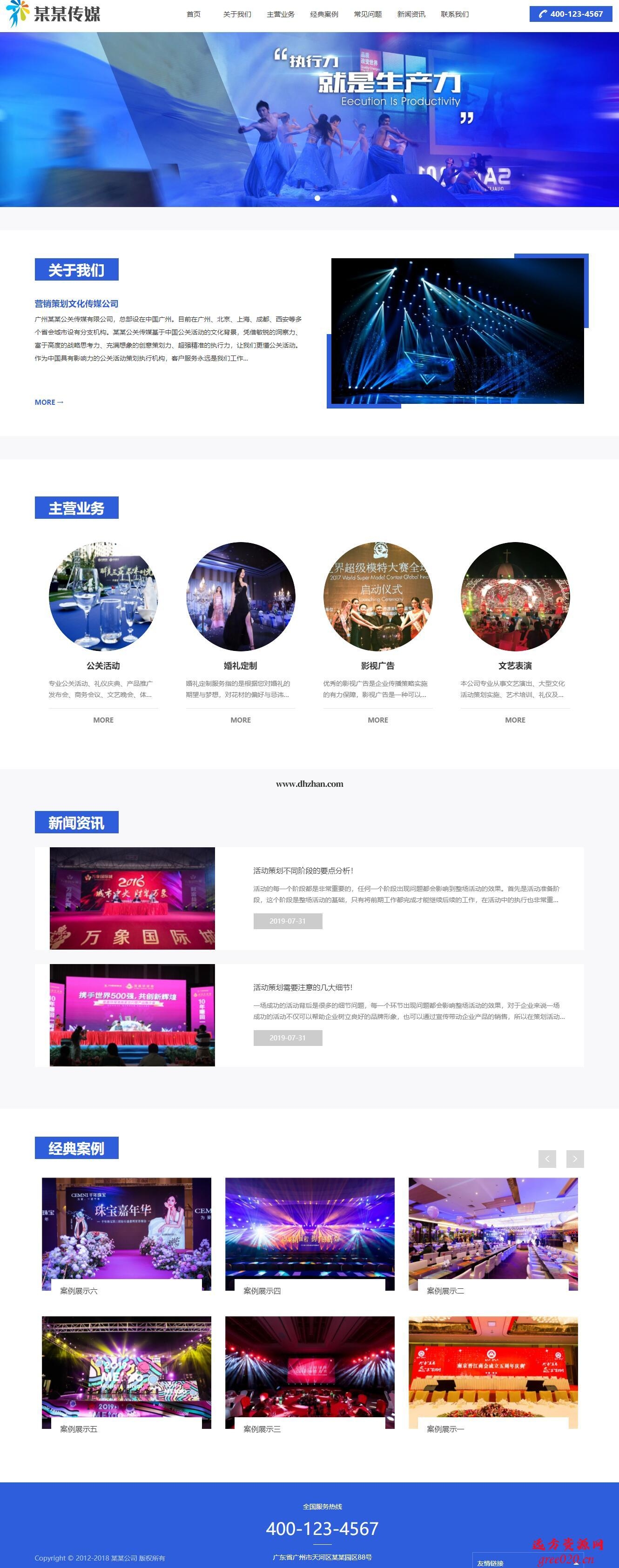
Task: Open MORE for 公关活动 service
Action: click(103, 719)
